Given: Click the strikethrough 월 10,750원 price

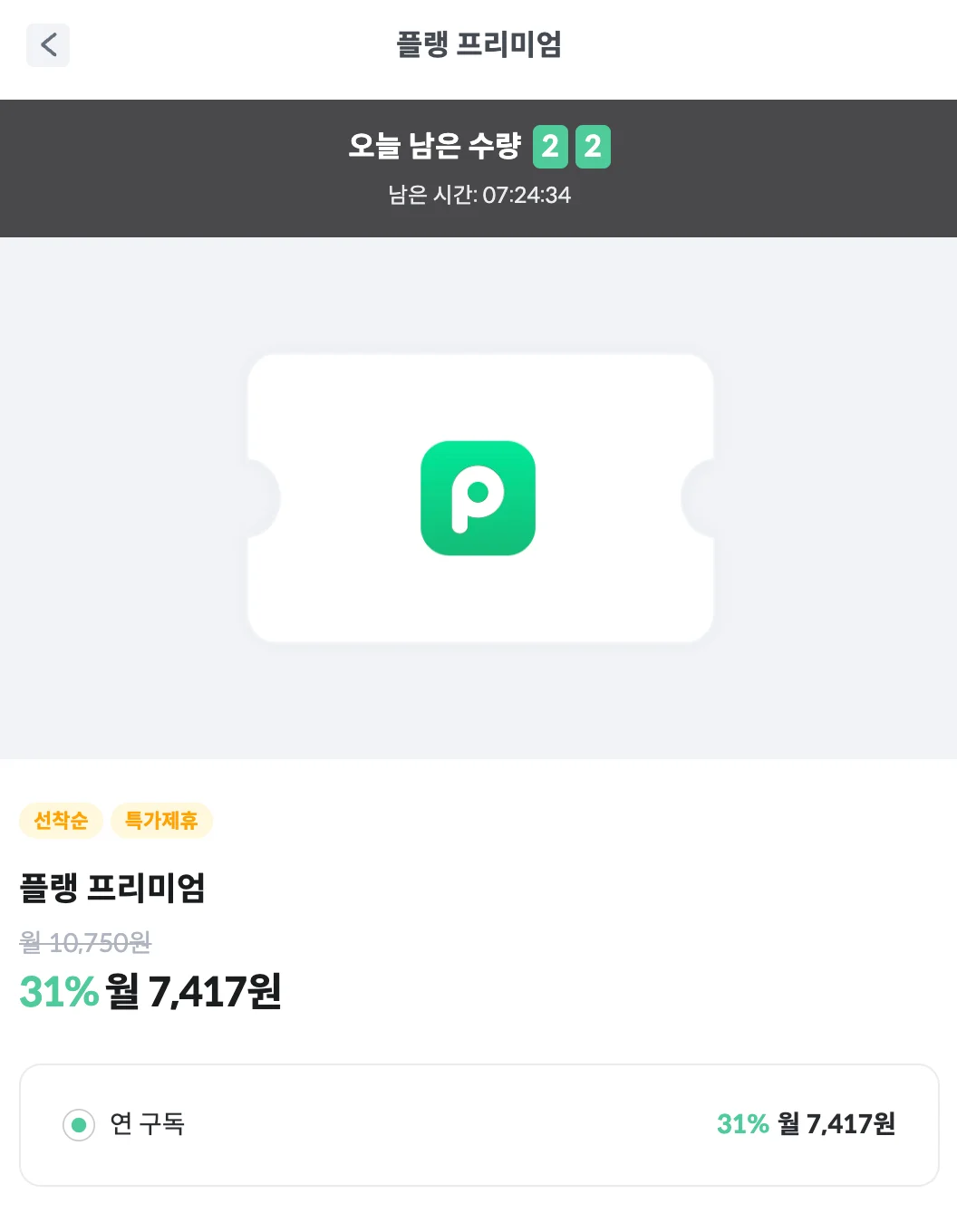Looking at the screenshot, I should click(x=86, y=942).
